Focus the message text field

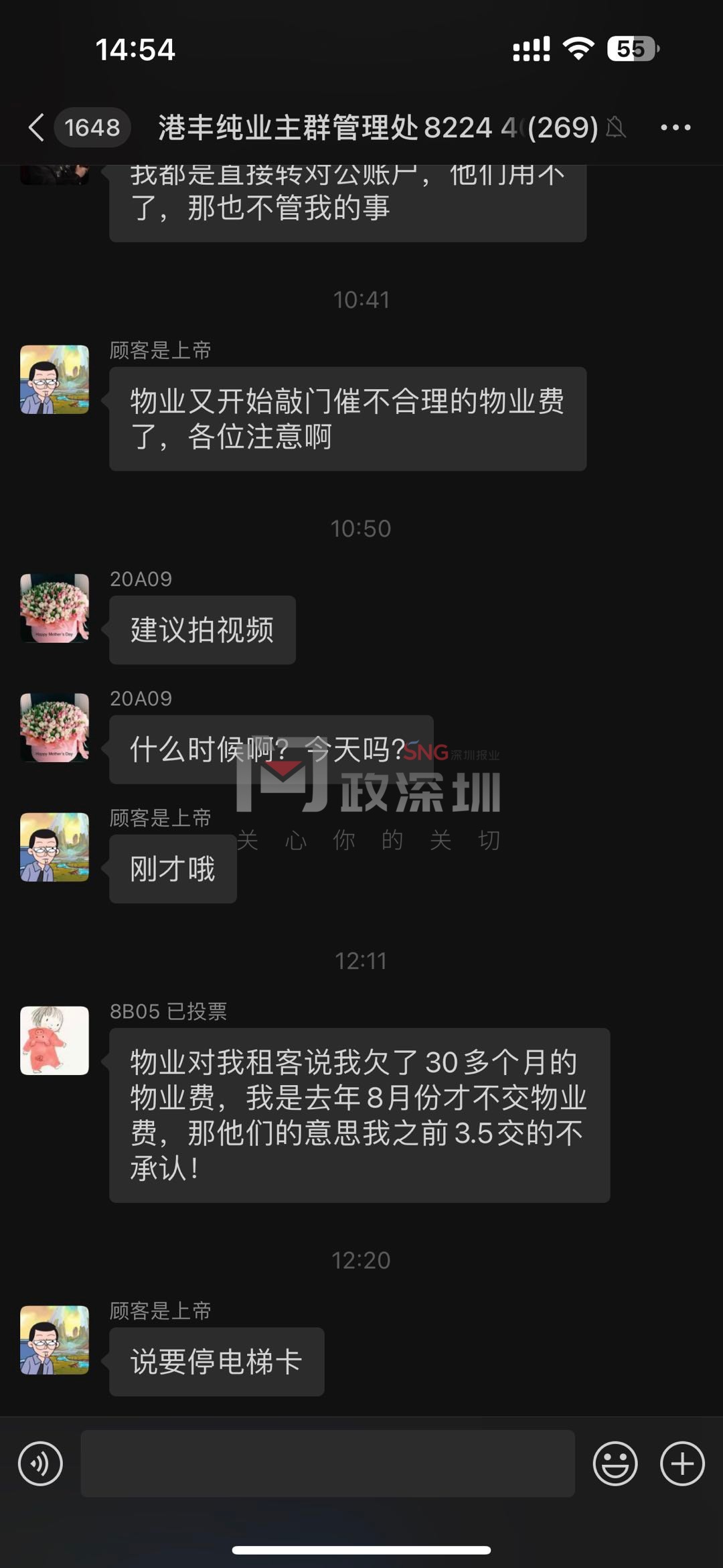coord(327,1464)
